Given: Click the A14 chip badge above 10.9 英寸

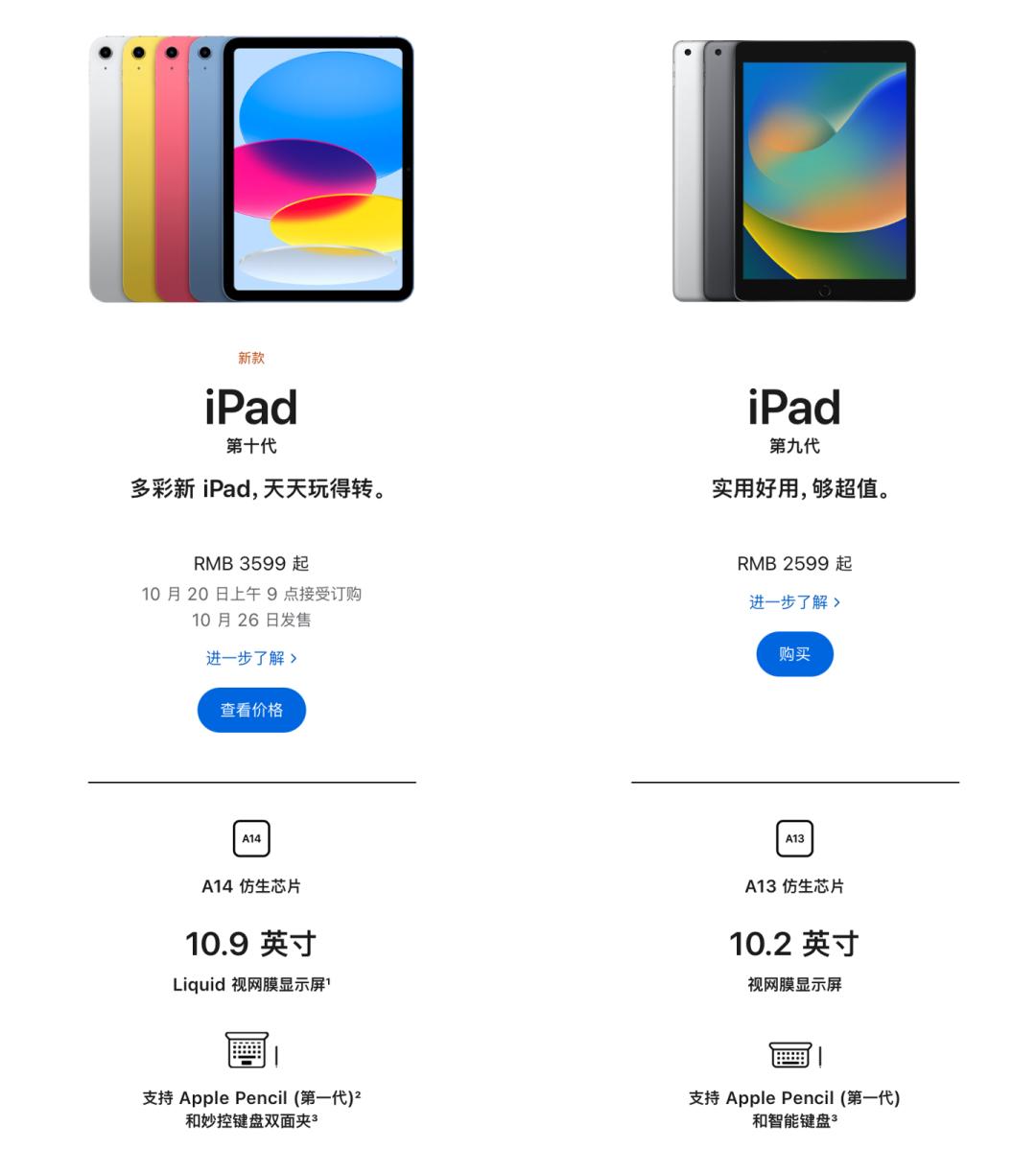Looking at the screenshot, I should tap(251, 837).
